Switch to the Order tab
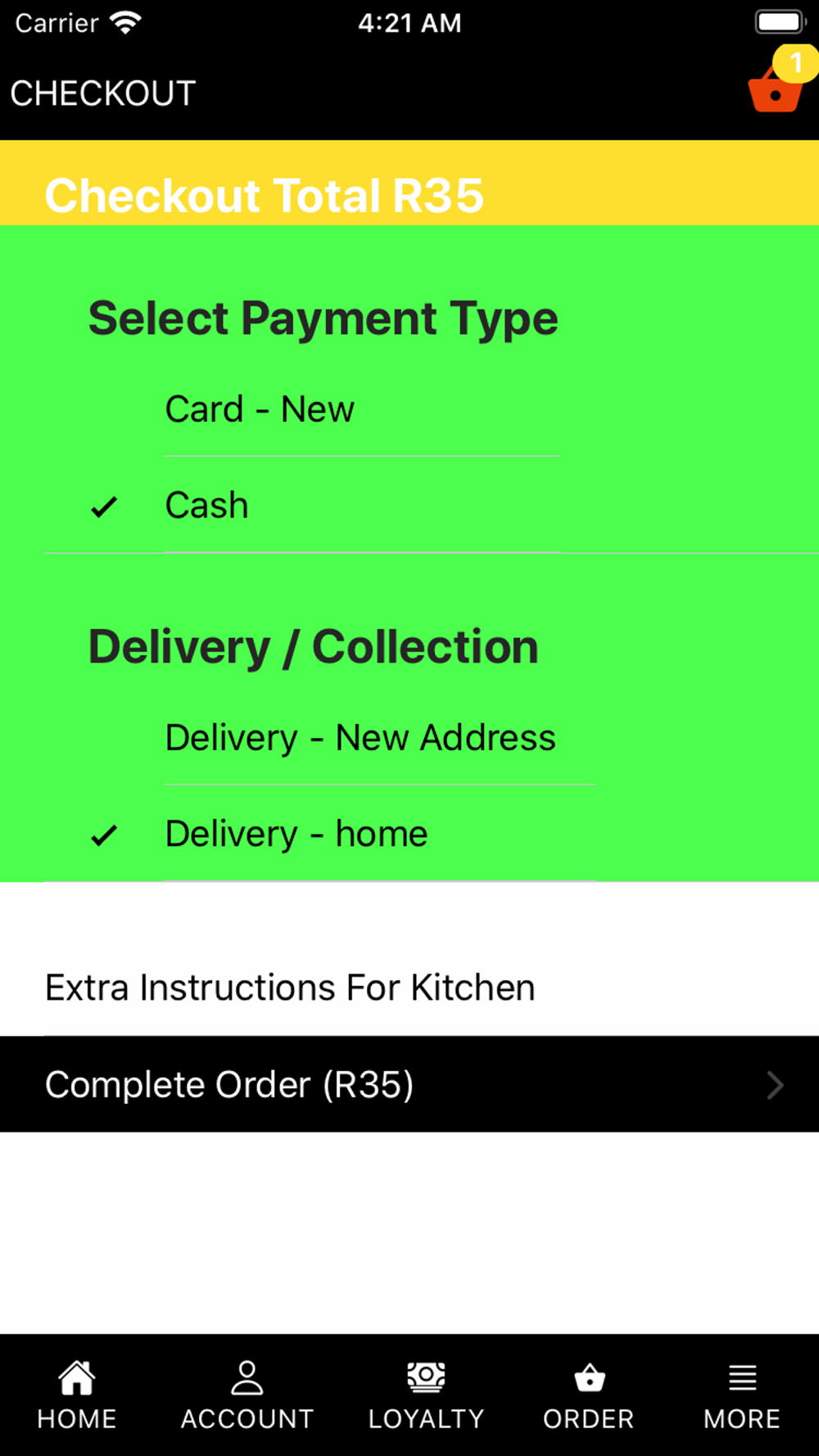The height and width of the screenshot is (1456, 819). pyautogui.click(x=589, y=1395)
